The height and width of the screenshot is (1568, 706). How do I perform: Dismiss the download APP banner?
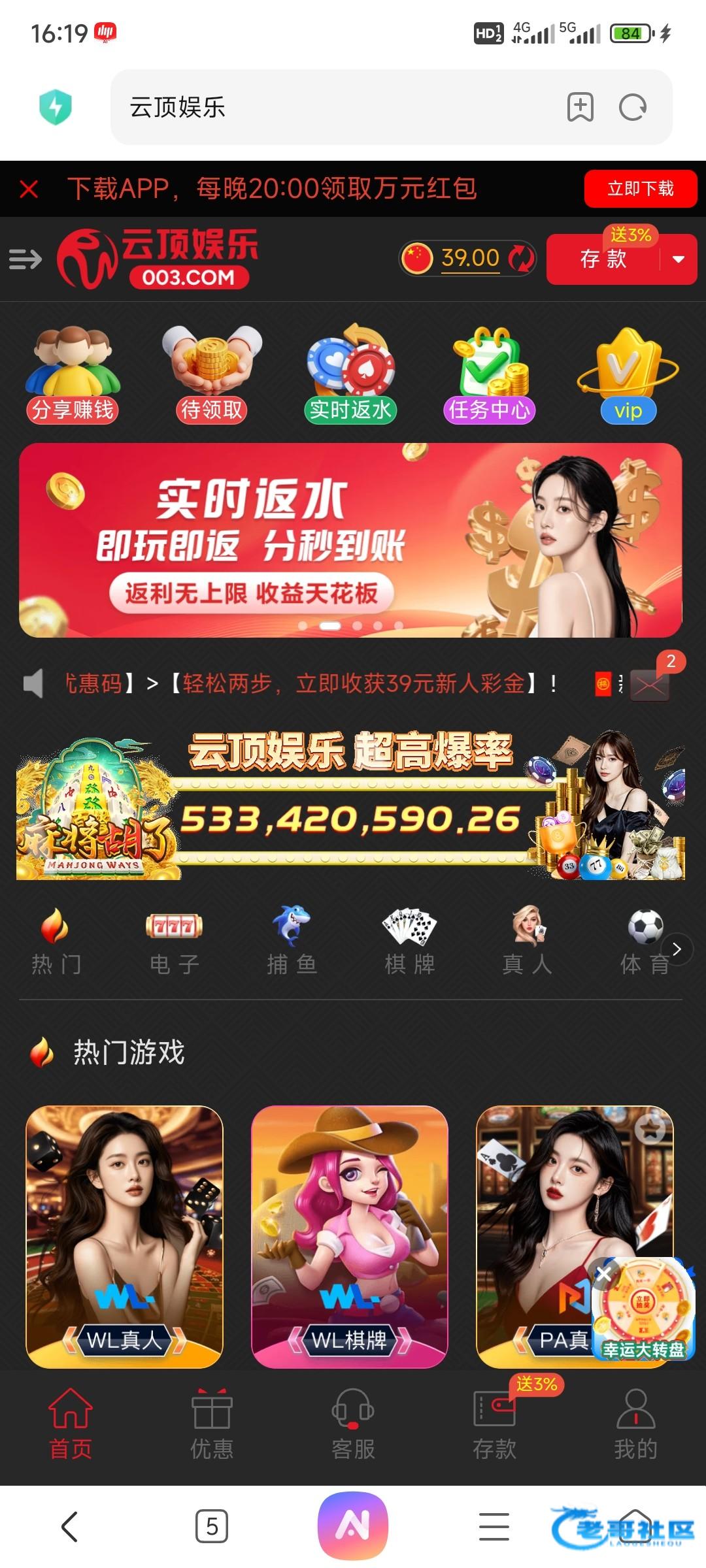click(29, 189)
